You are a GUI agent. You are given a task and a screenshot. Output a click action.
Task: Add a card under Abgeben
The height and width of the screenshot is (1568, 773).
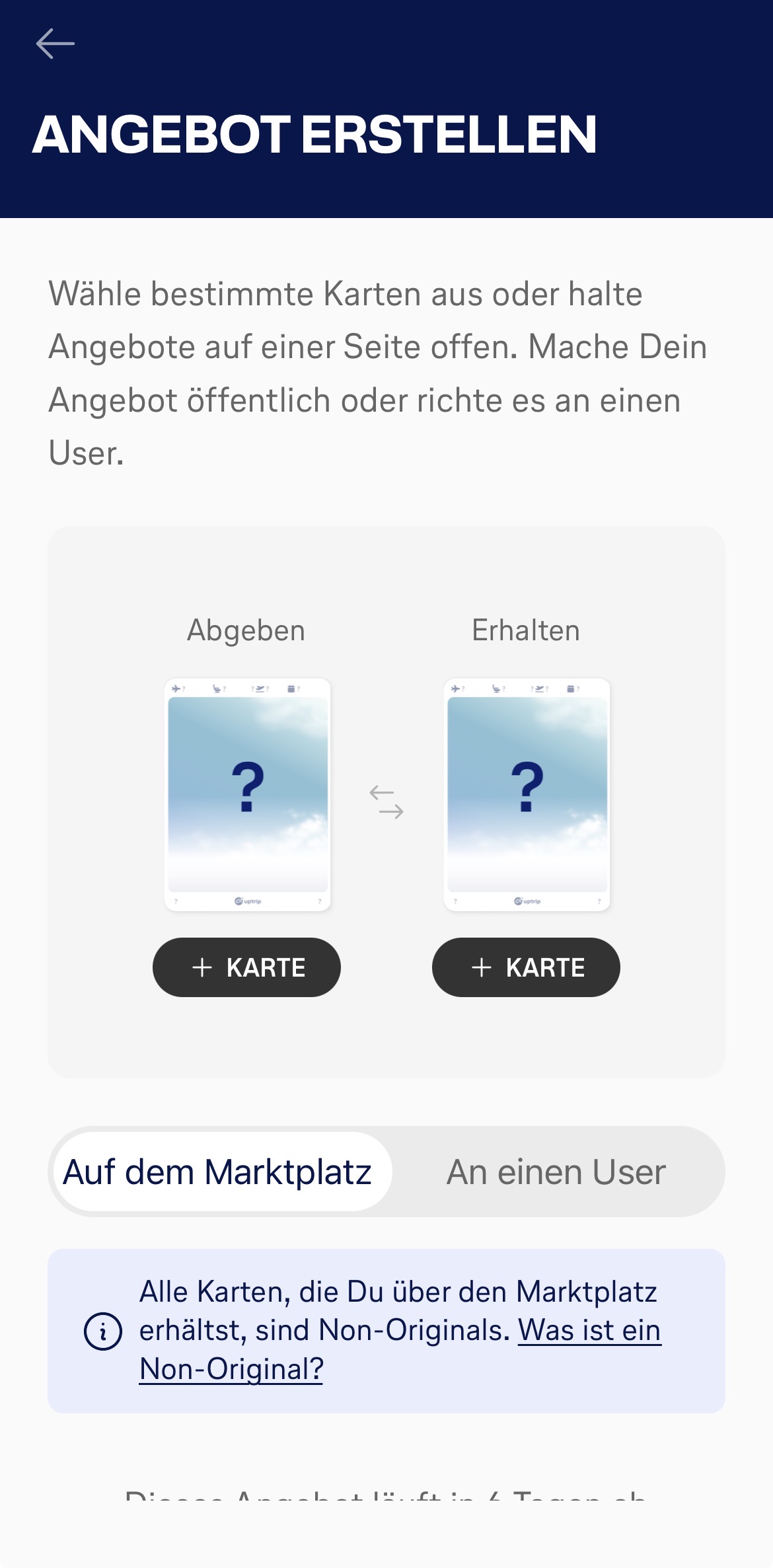(x=246, y=967)
